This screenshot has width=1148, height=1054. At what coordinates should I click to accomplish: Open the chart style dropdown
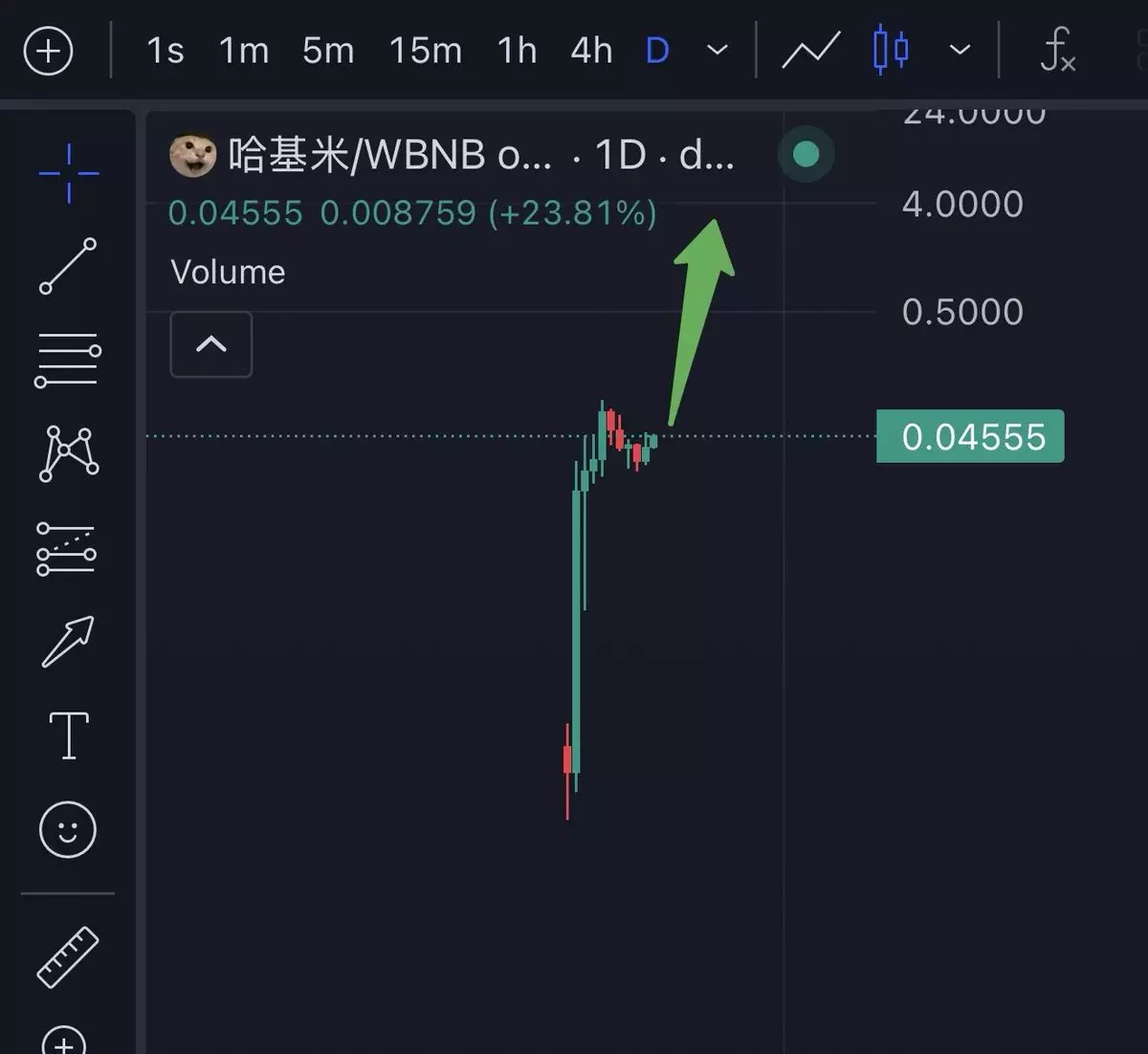coord(960,51)
